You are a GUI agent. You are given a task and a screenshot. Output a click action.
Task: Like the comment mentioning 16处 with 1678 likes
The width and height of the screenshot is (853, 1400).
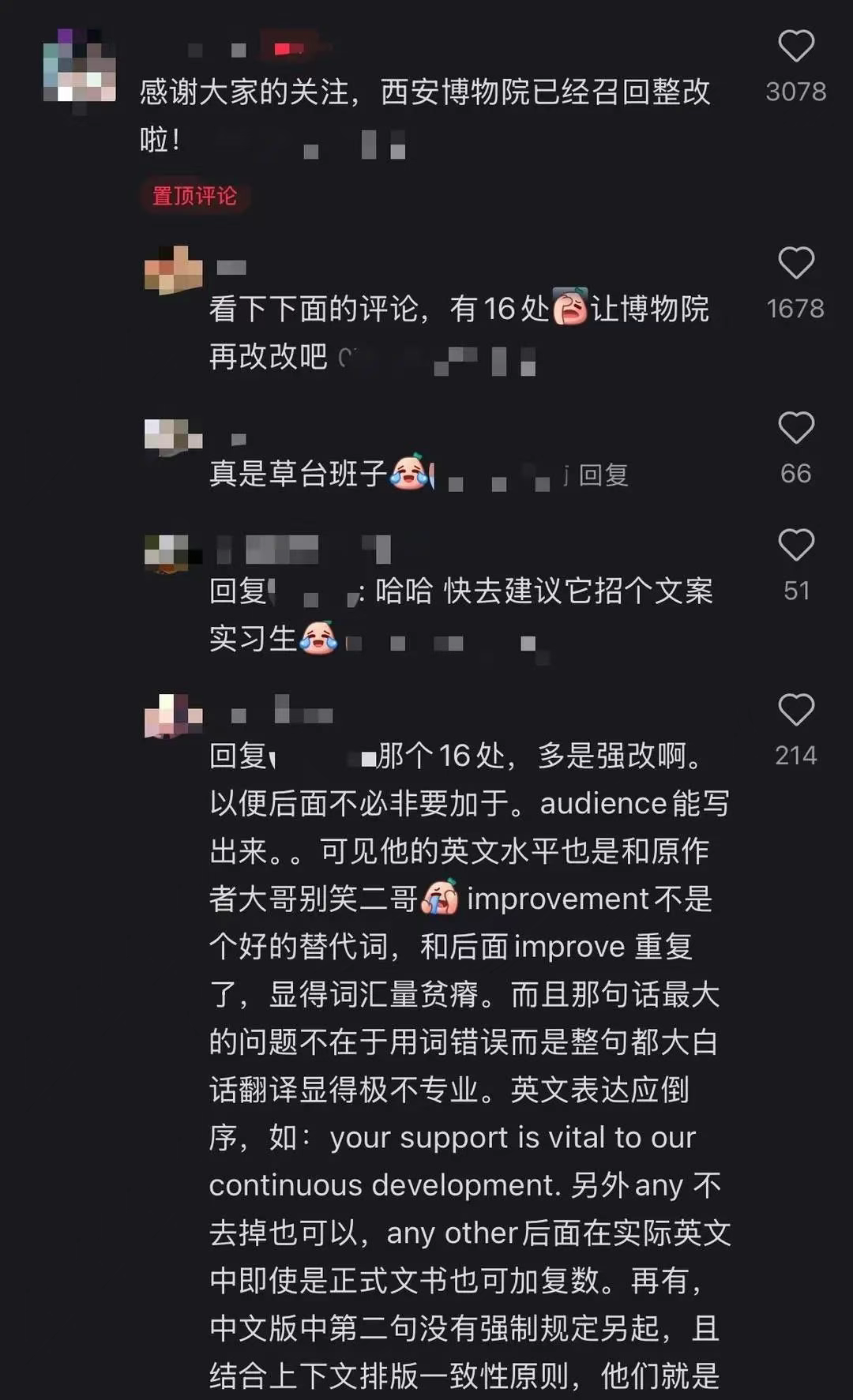click(795, 264)
